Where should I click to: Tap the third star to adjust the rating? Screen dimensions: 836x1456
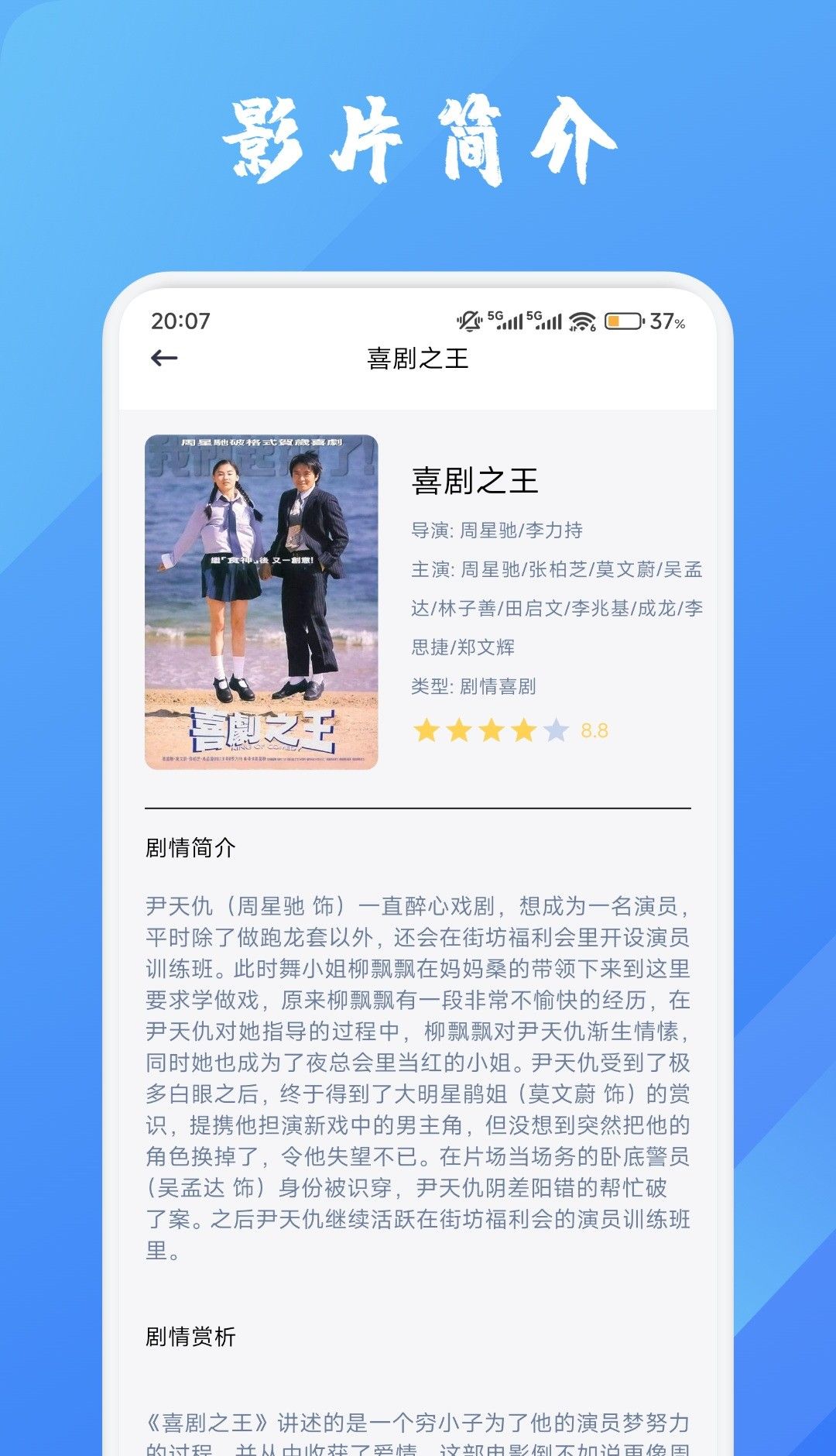pos(491,728)
